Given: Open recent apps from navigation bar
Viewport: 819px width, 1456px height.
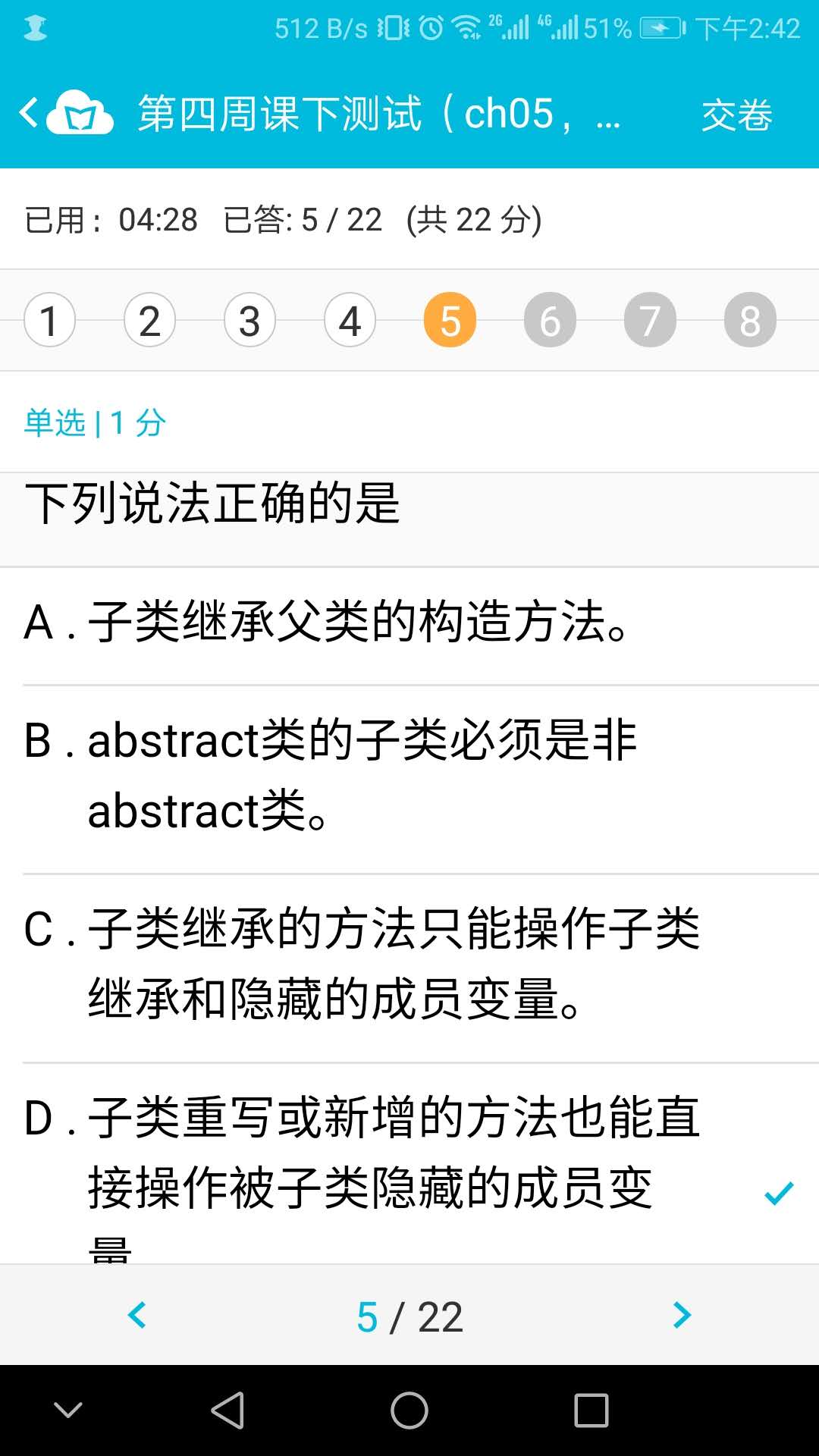Looking at the screenshot, I should pos(591,1410).
